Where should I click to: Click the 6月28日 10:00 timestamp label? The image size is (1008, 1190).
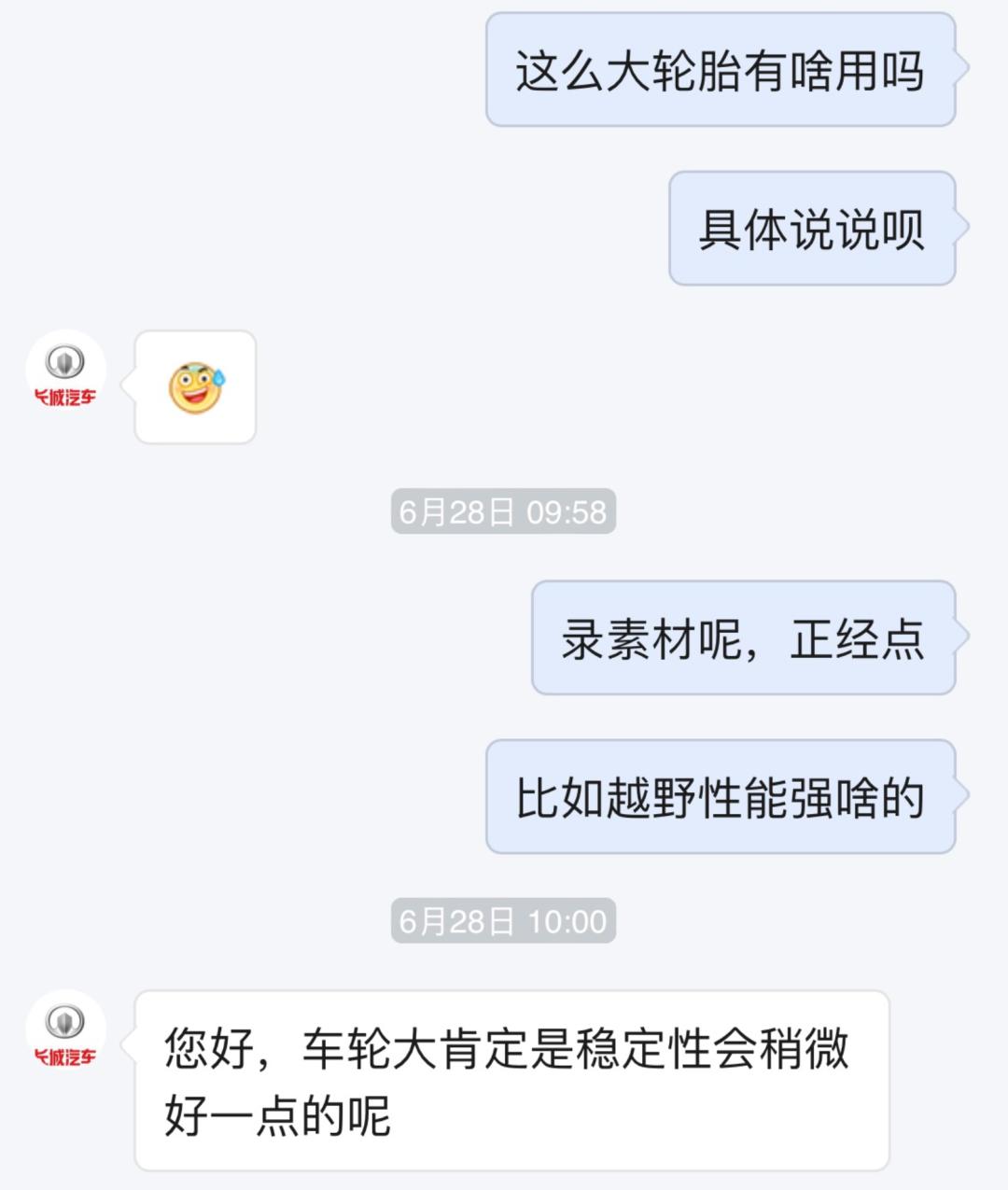pos(502,919)
